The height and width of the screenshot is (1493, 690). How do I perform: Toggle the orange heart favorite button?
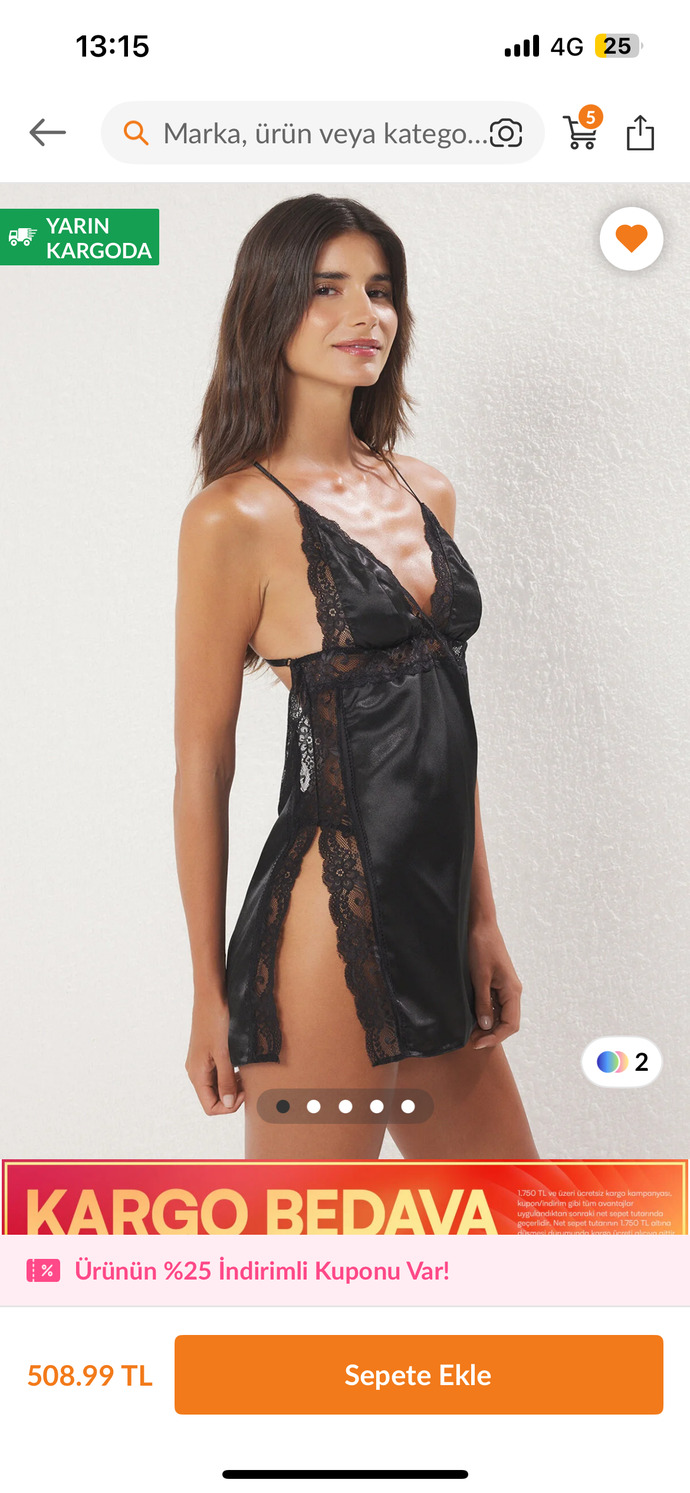coord(631,239)
